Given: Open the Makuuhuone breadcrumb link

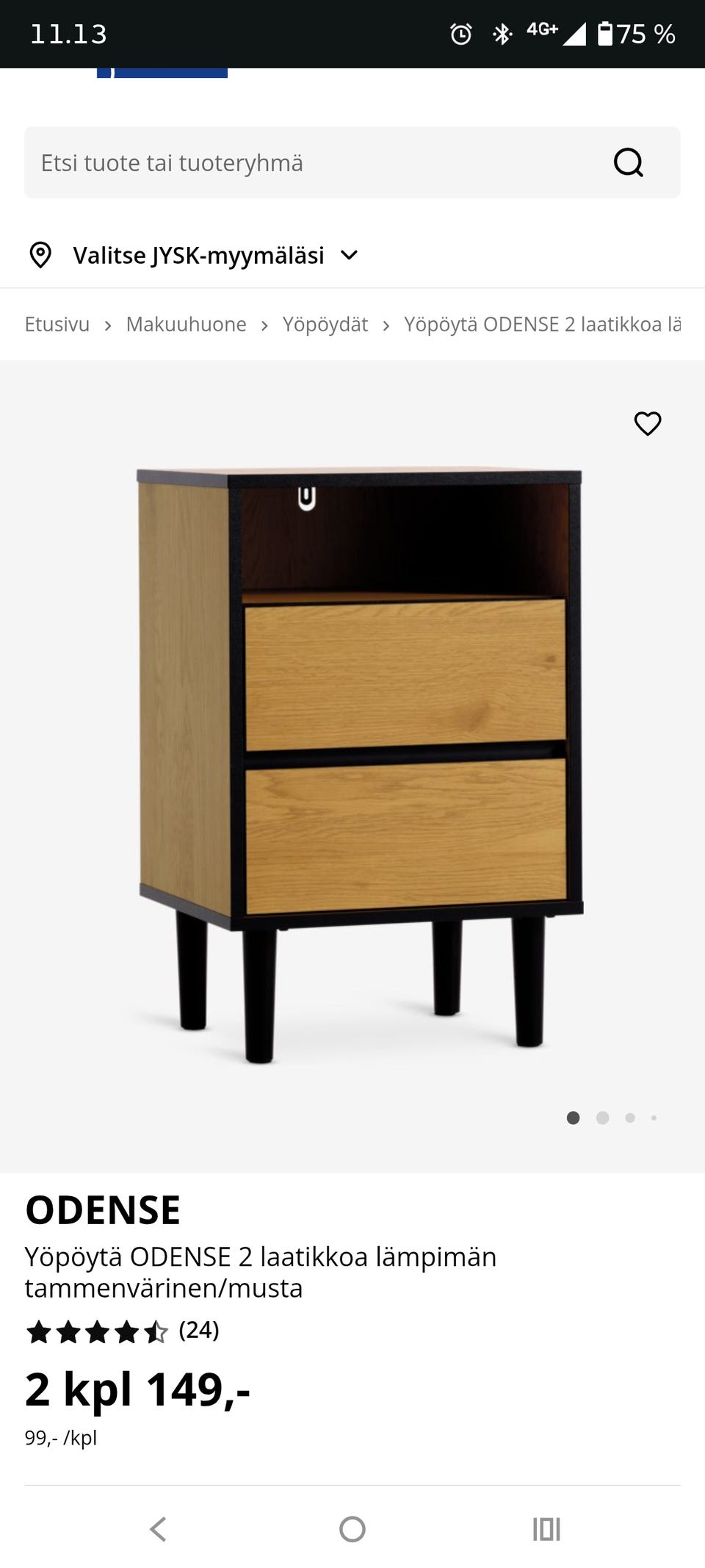Looking at the screenshot, I should pyautogui.click(x=187, y=324).
